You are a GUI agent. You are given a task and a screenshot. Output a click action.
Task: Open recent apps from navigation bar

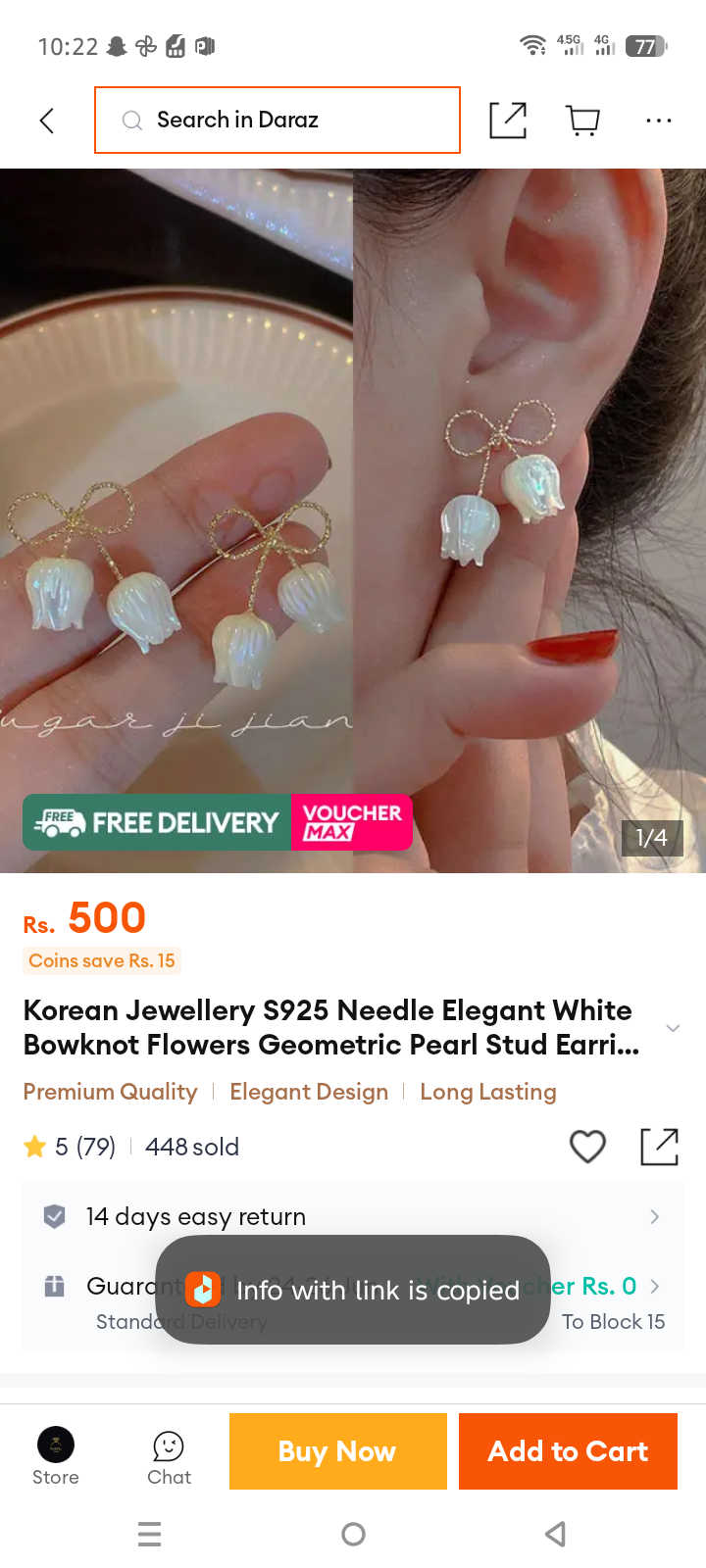click(x=150, y=1534)
